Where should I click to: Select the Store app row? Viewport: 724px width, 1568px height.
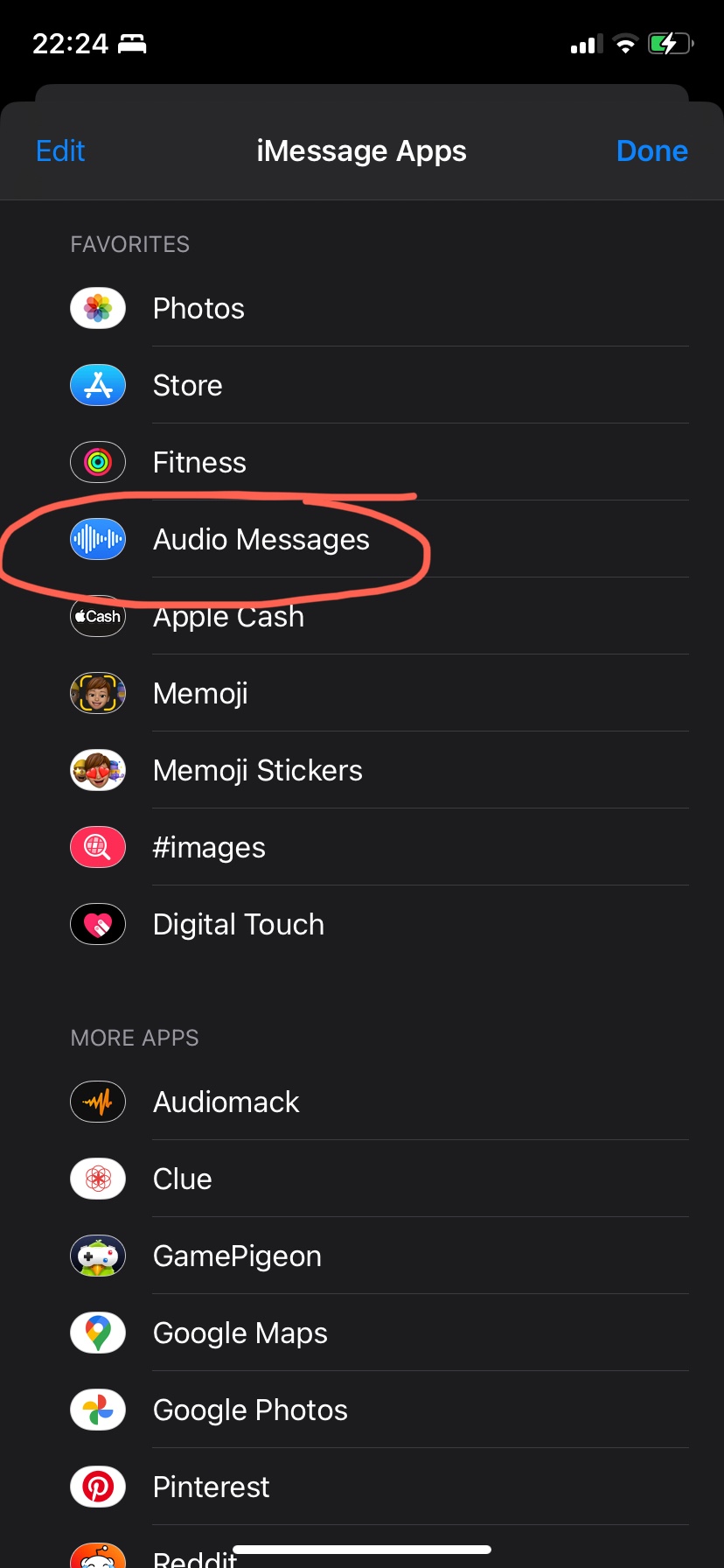[x=187, y=386]
